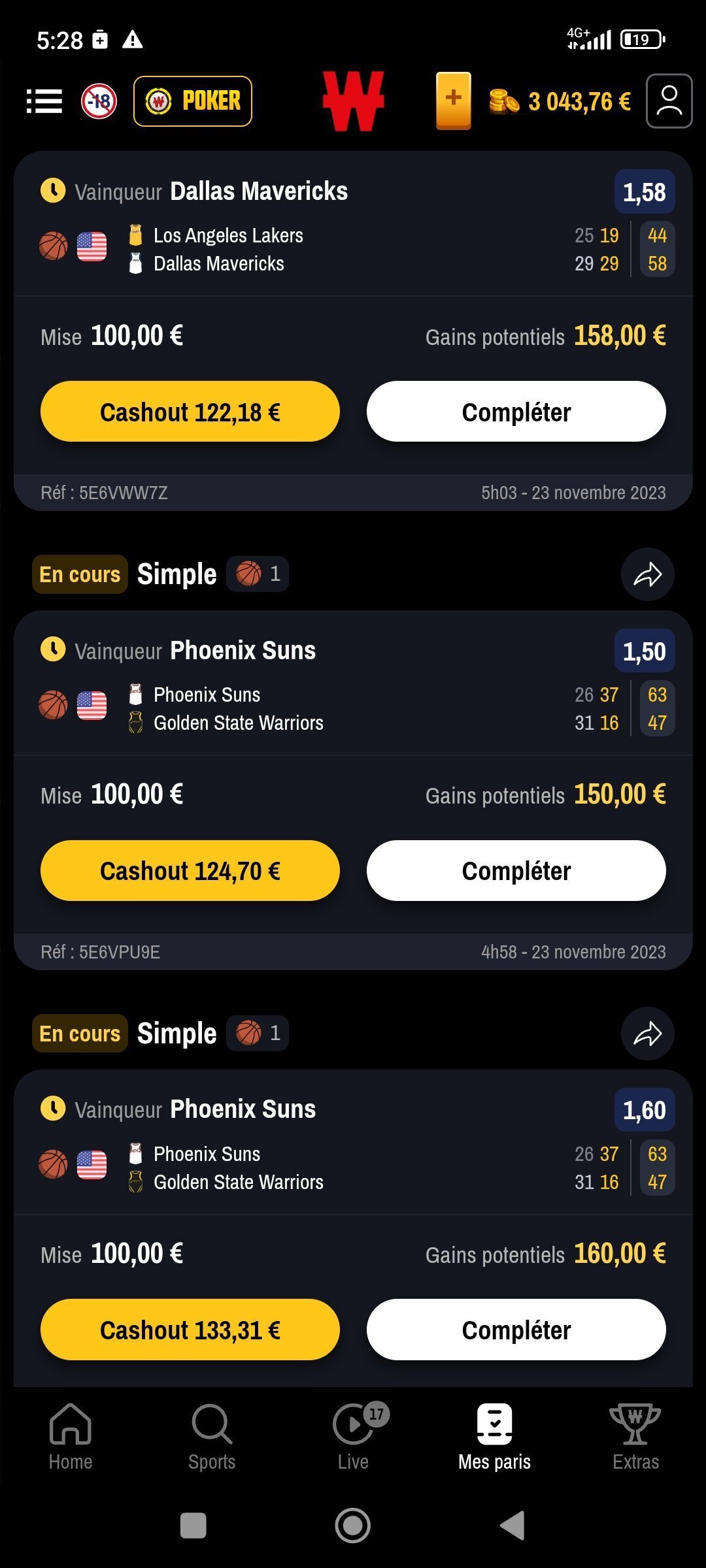Cash out the bet for 133,31 €
The width and height of the screenshot is (706, 1568).
tap(190, 1330)
